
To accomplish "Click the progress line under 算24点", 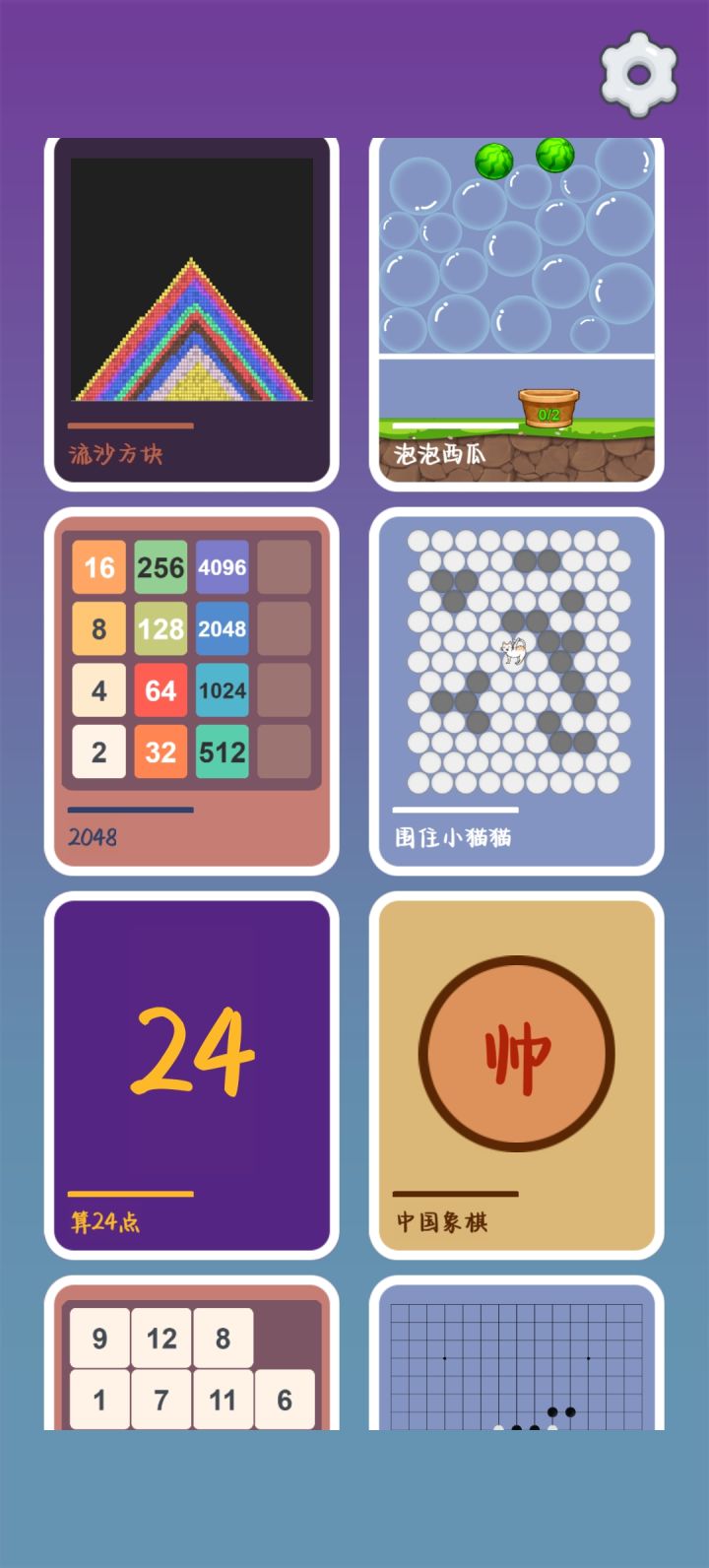I will click(129, 1192).
